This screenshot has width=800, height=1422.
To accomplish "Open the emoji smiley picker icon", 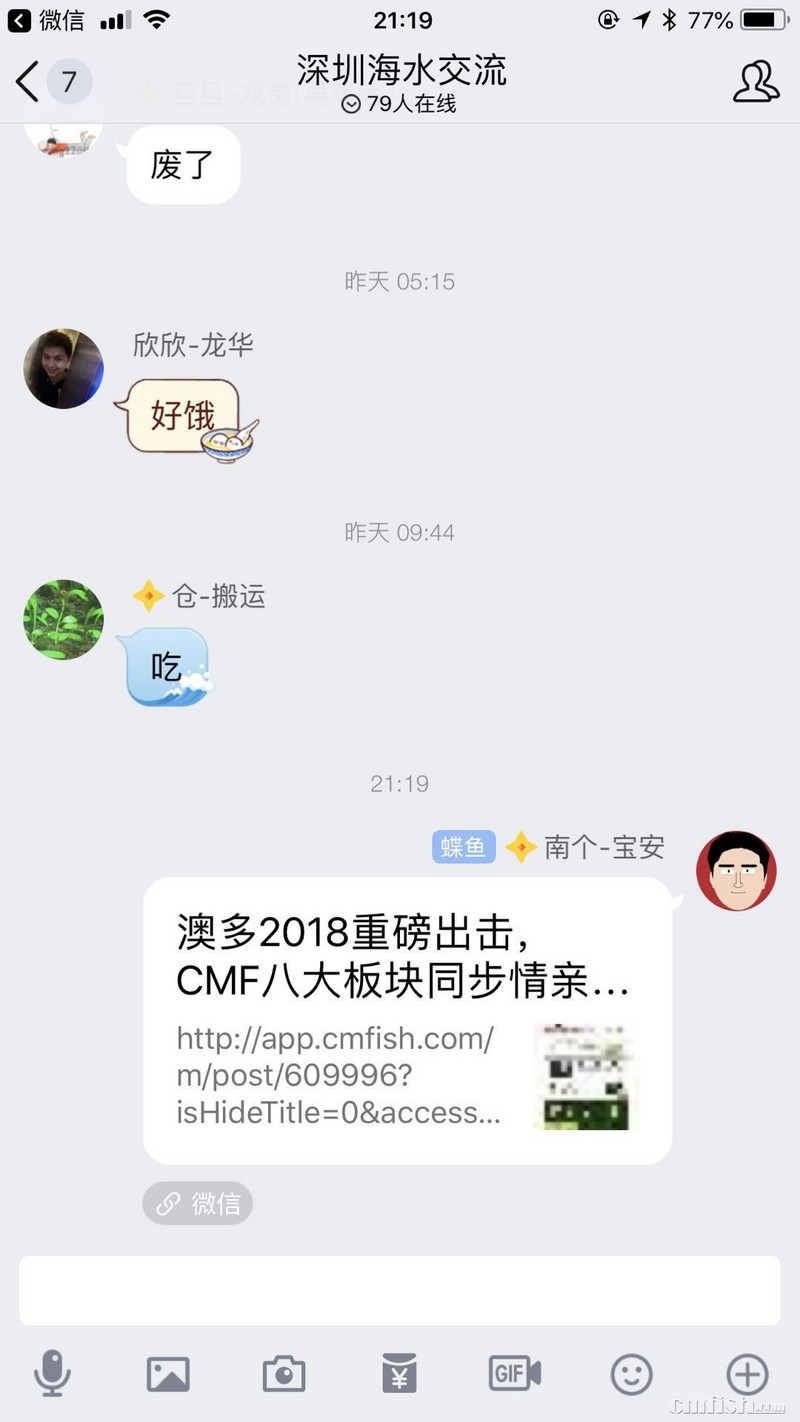I will pyautogui.click(x=630, y=1374).
